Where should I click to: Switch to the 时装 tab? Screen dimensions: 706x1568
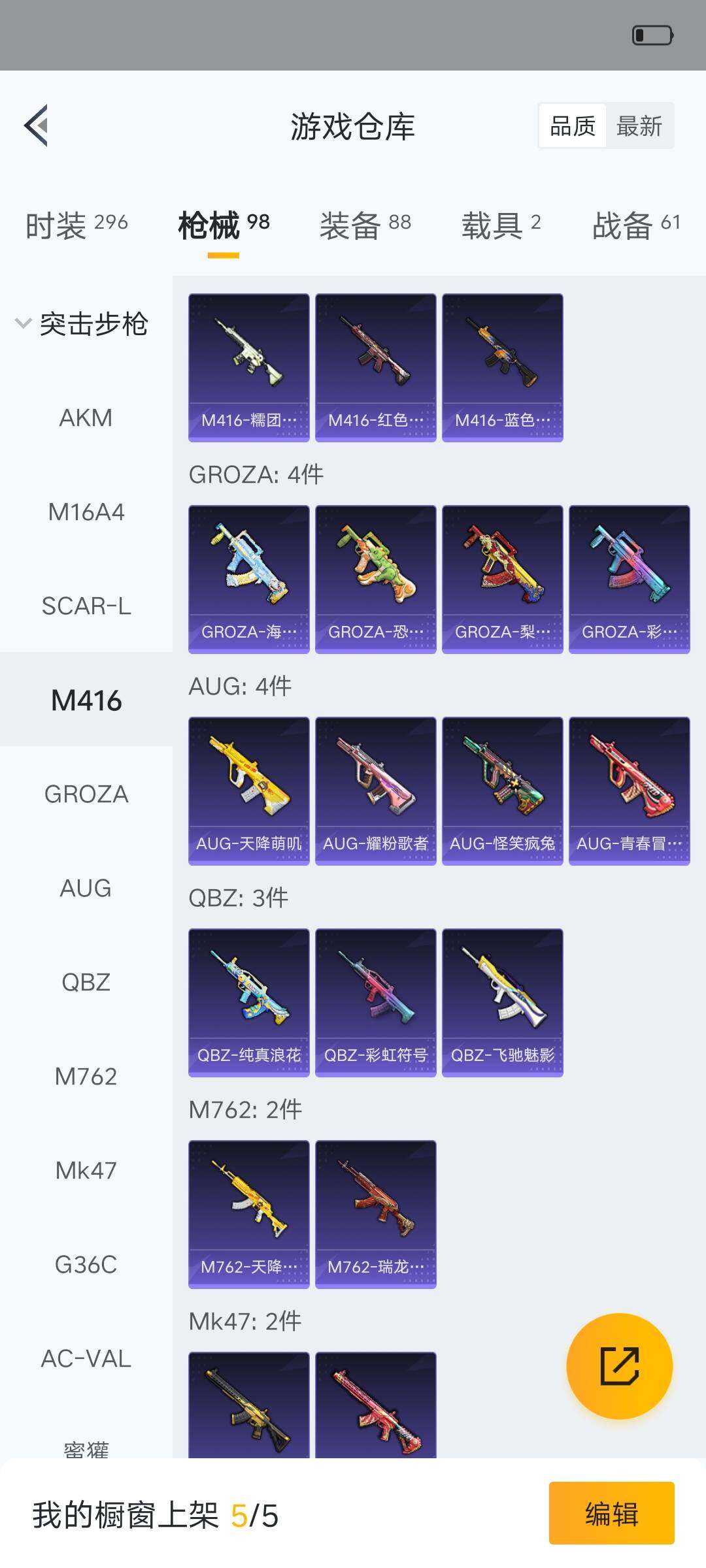pyautogui.click(x=76, y=225)
